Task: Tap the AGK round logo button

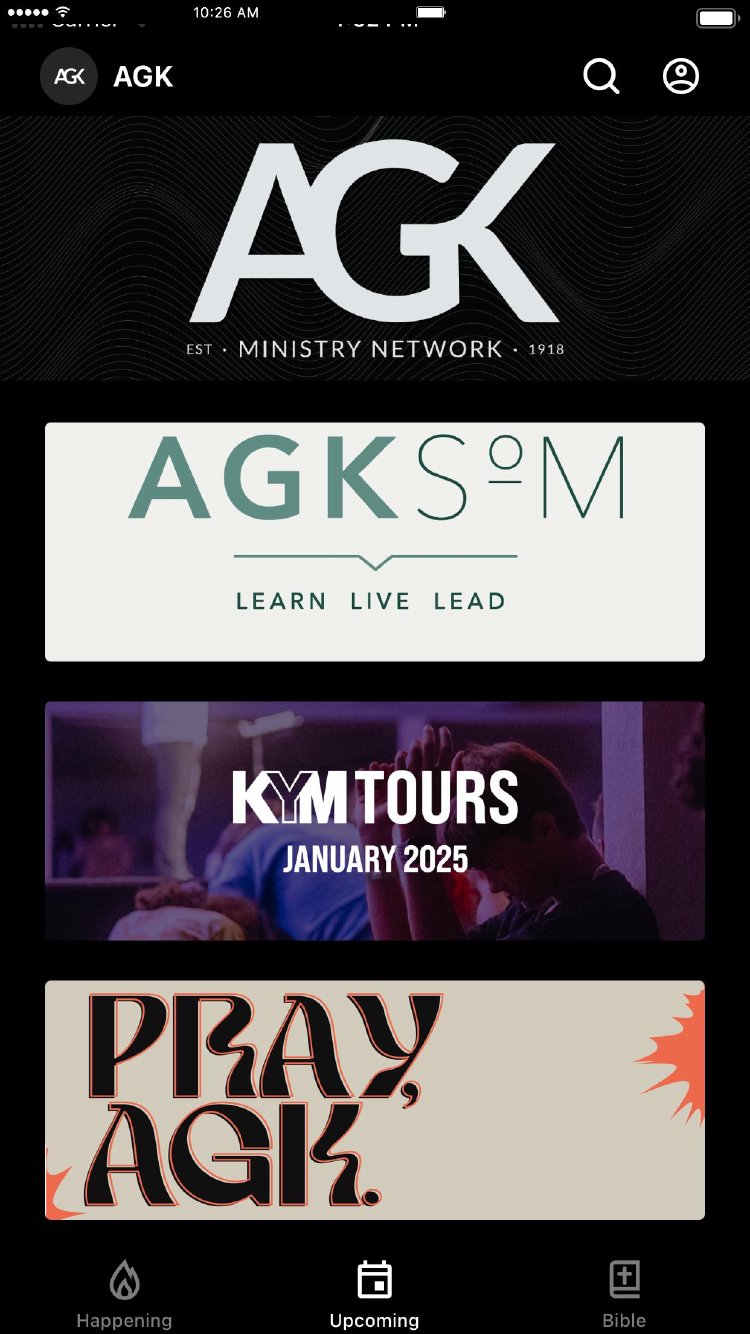Action: tap(69, 76)
